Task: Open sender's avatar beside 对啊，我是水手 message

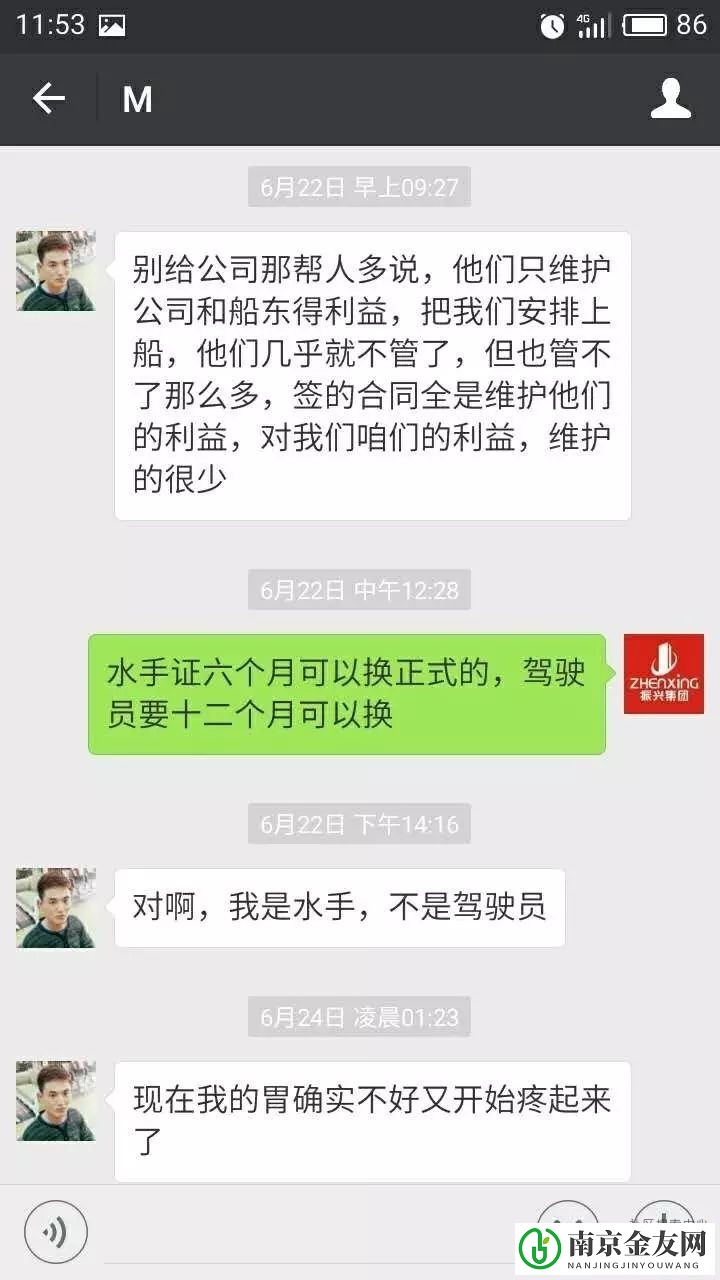Action: click(x=56, y=908)
